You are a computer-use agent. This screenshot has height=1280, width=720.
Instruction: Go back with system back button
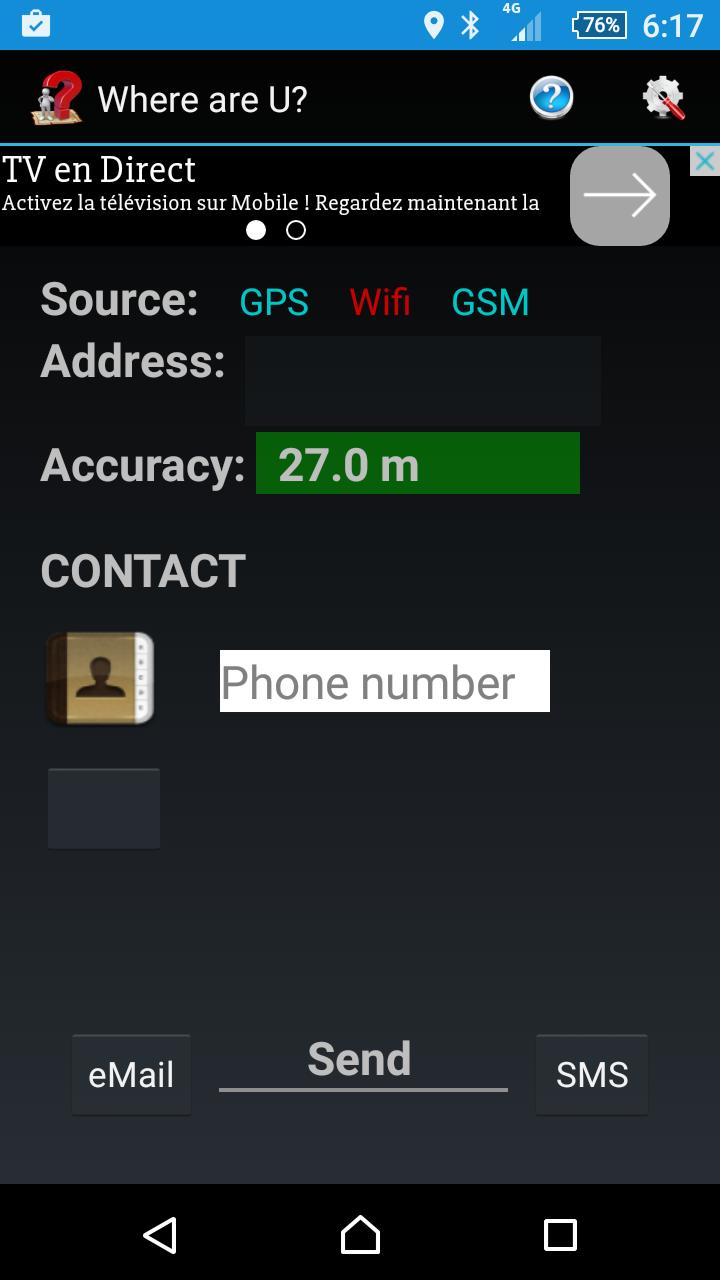[x=160, y=1235]
